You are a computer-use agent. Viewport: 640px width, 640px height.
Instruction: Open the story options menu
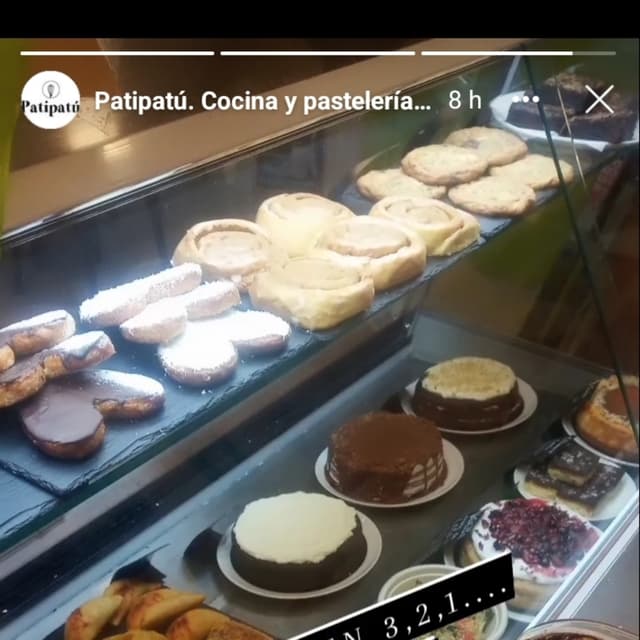coord(526,100)
